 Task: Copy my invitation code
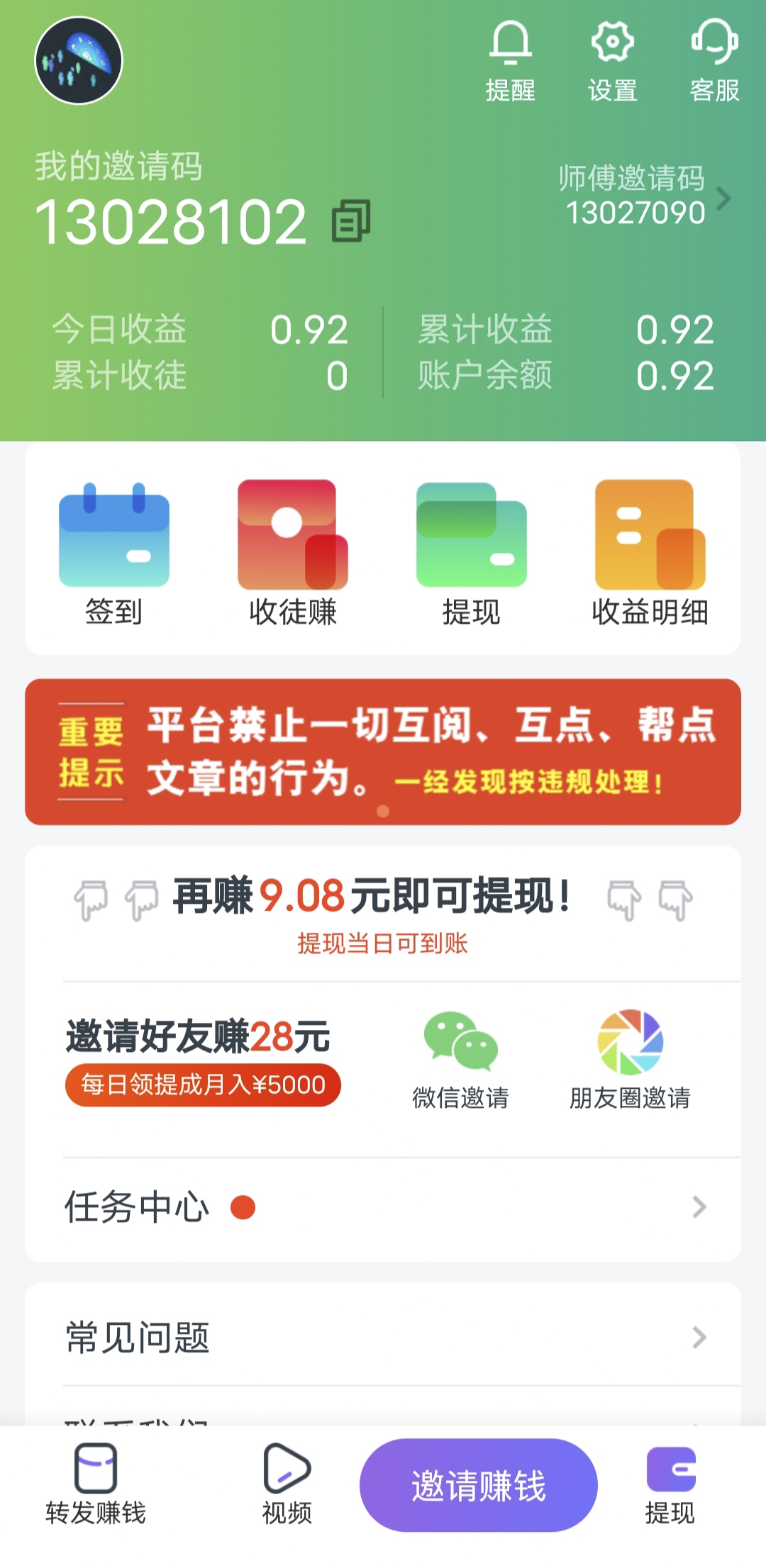[351, 221]
